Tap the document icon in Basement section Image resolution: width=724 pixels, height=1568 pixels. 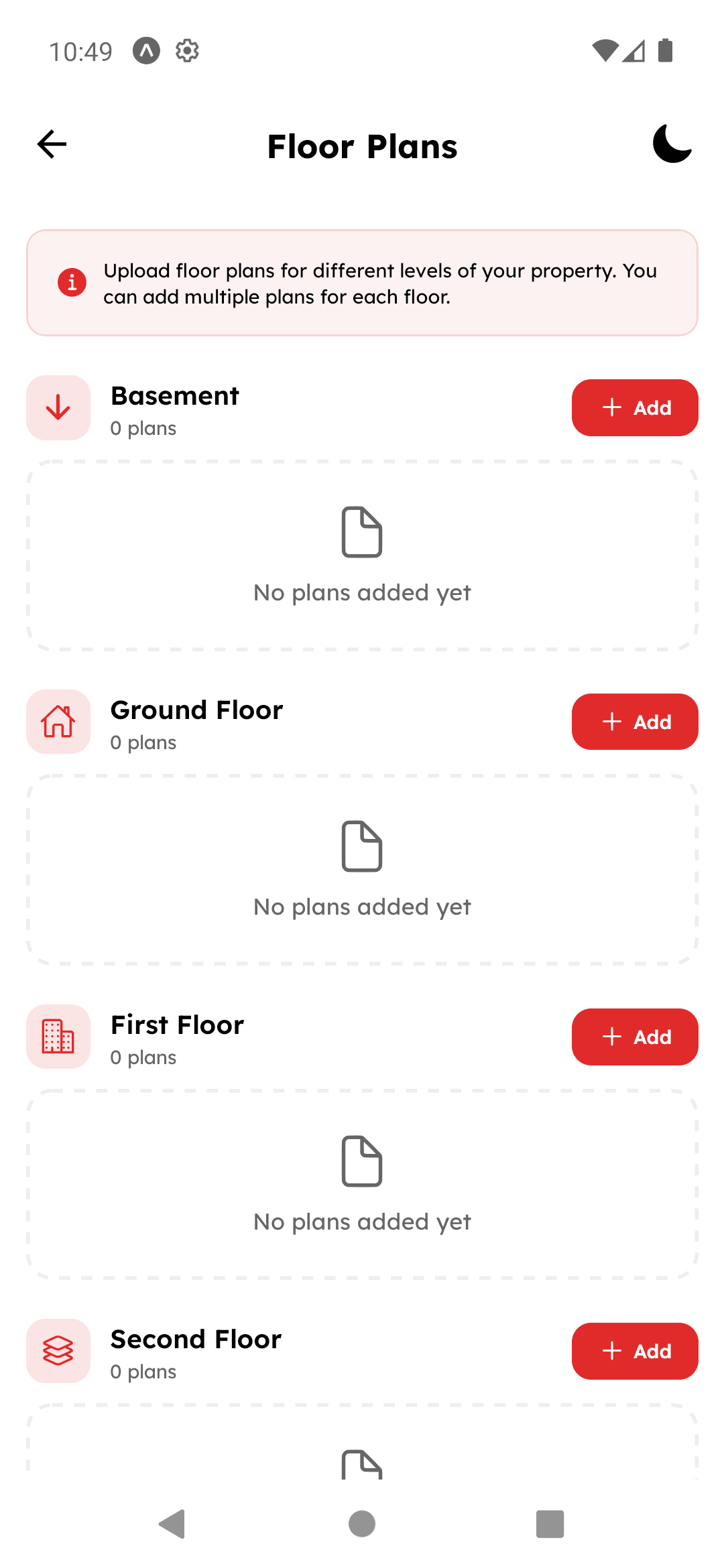pyautogui.click(x=361, y=533)
